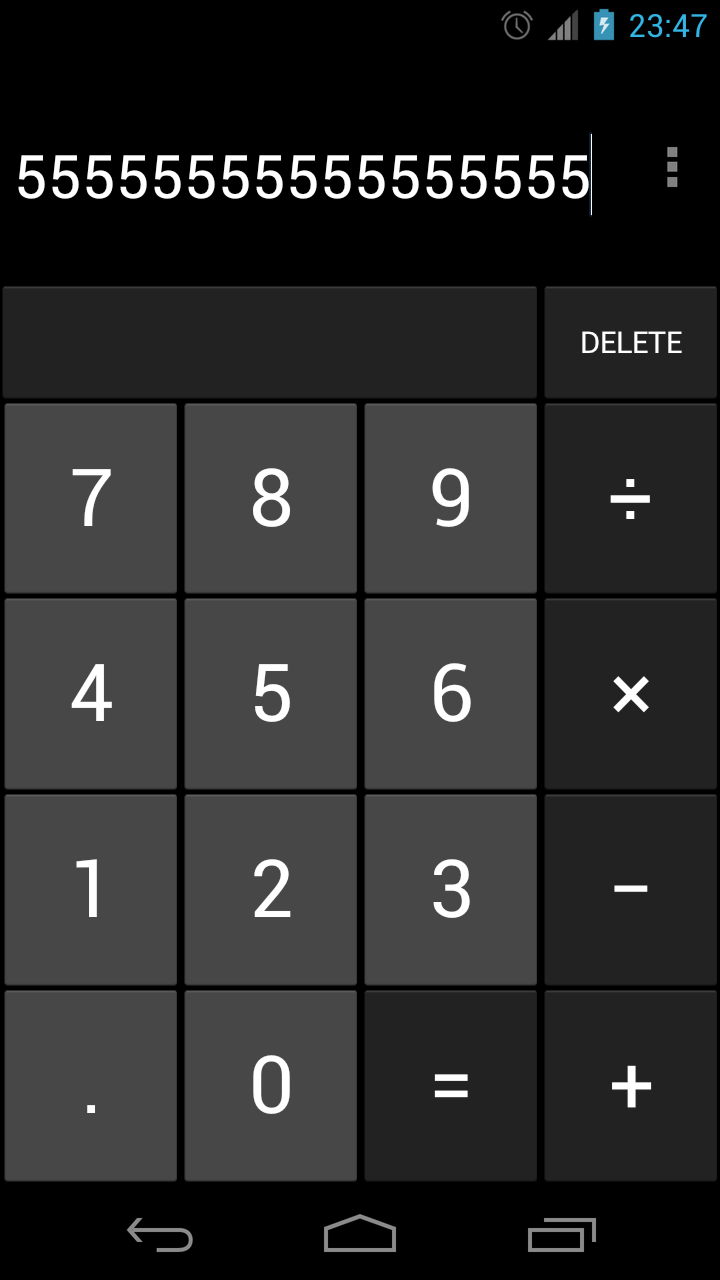The image size is (720, 1280).
Task: Tap number 8 key
Action: 271,498
